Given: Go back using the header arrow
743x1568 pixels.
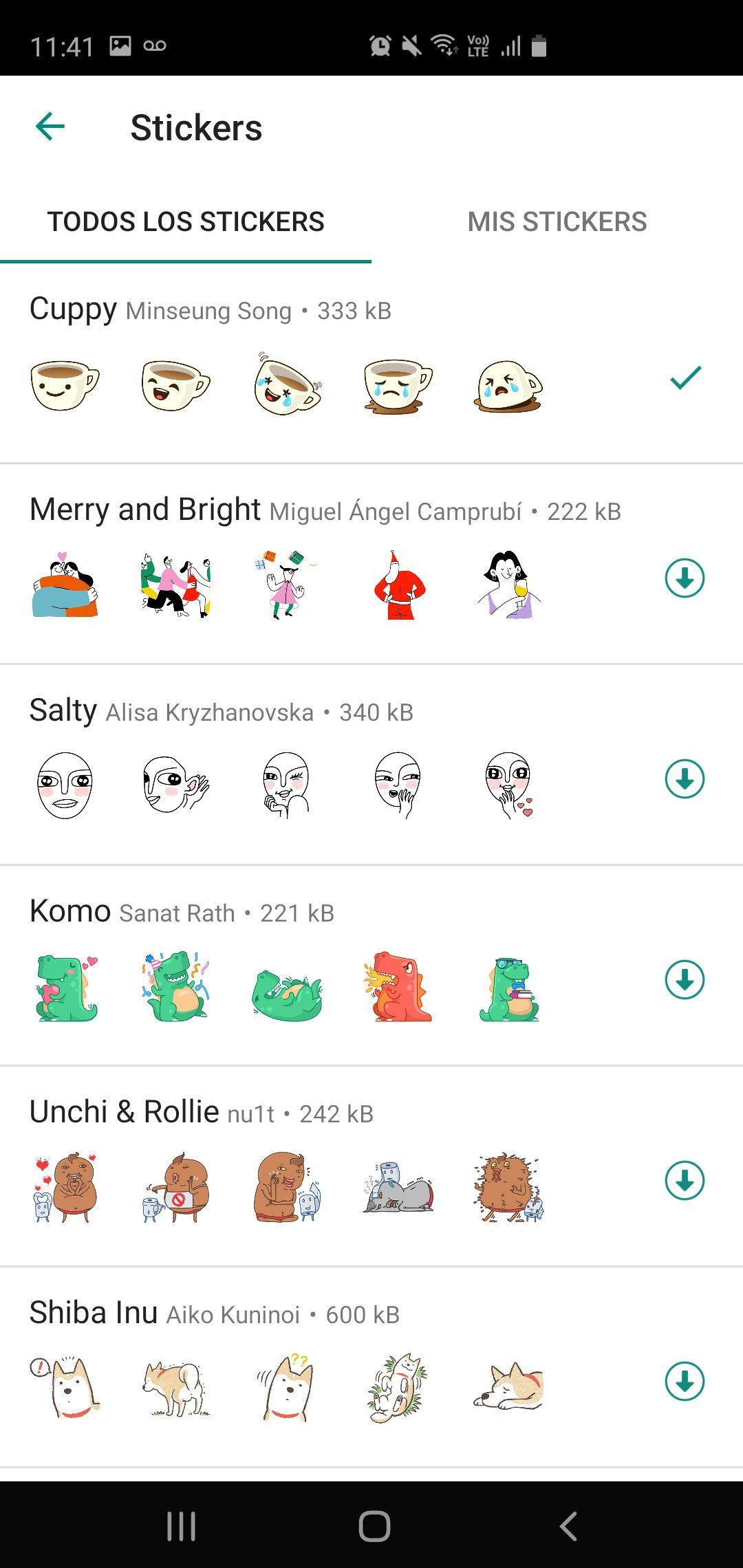Looking at the screenshot, I should click(50, 127).
